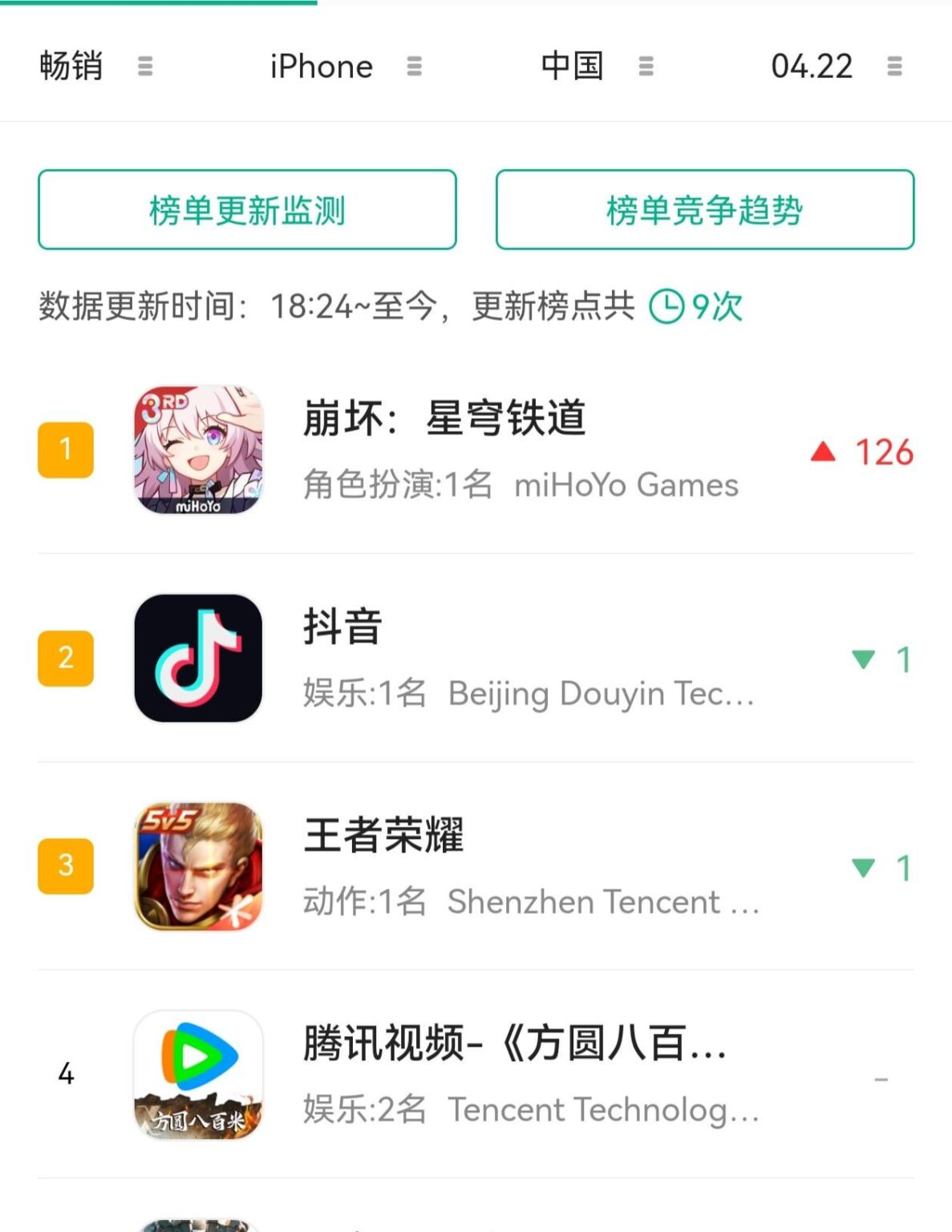Tap the 9次 update count link
Screen dimensions: 952x1232
(x=719, y=305)
